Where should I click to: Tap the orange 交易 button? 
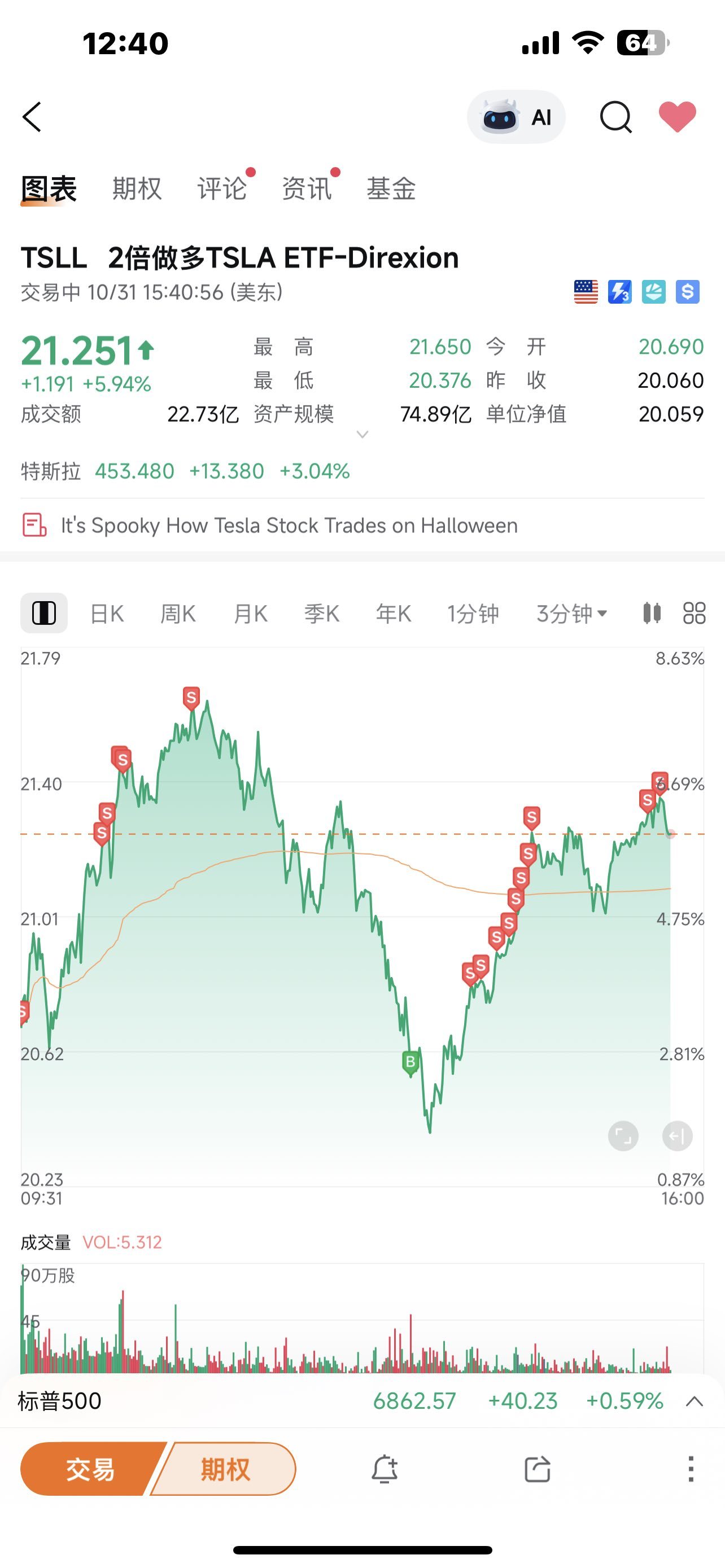pyautogui.click(x=90, y=1469)
